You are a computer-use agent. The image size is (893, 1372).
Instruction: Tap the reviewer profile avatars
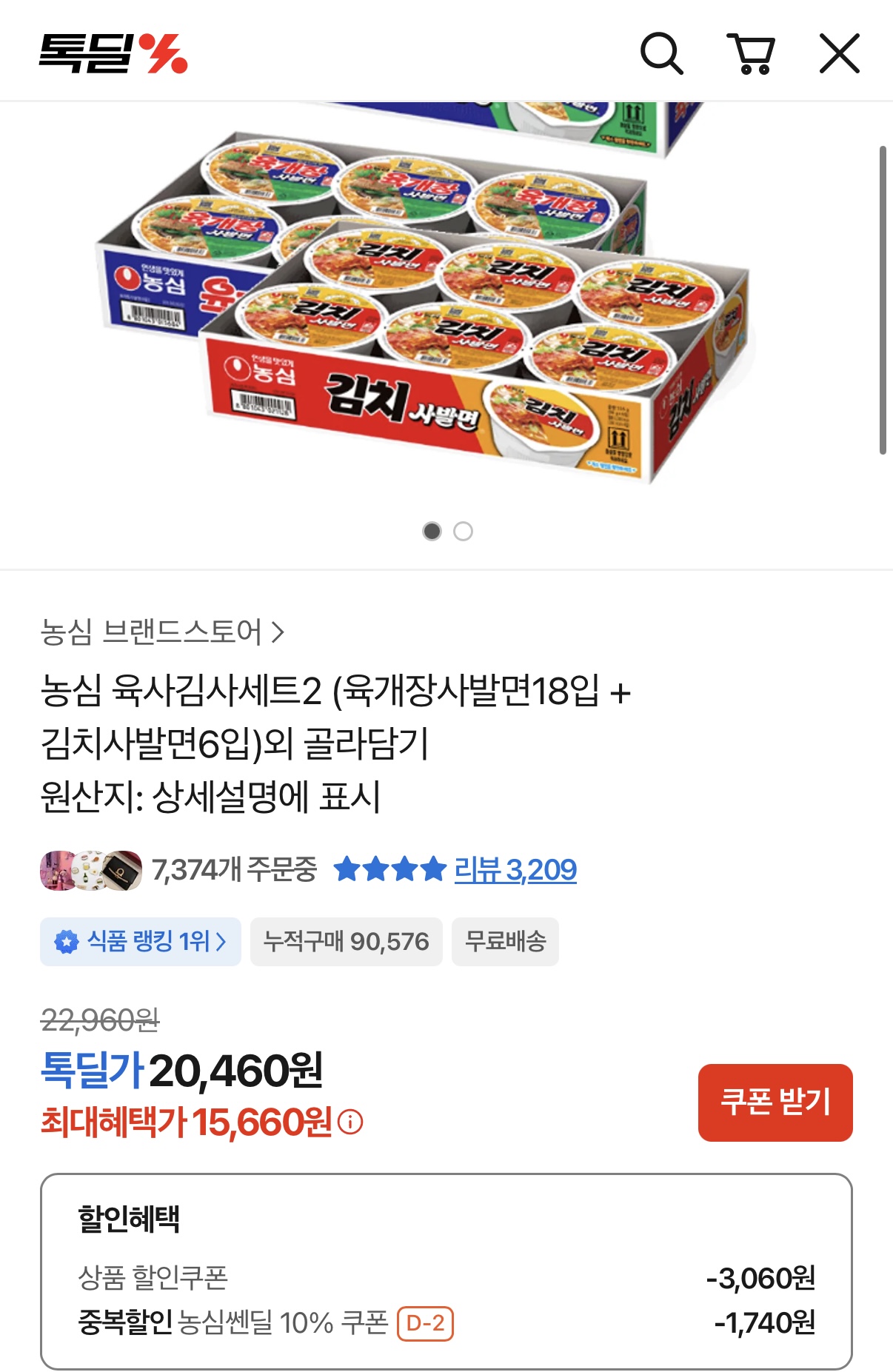(90, 872)
